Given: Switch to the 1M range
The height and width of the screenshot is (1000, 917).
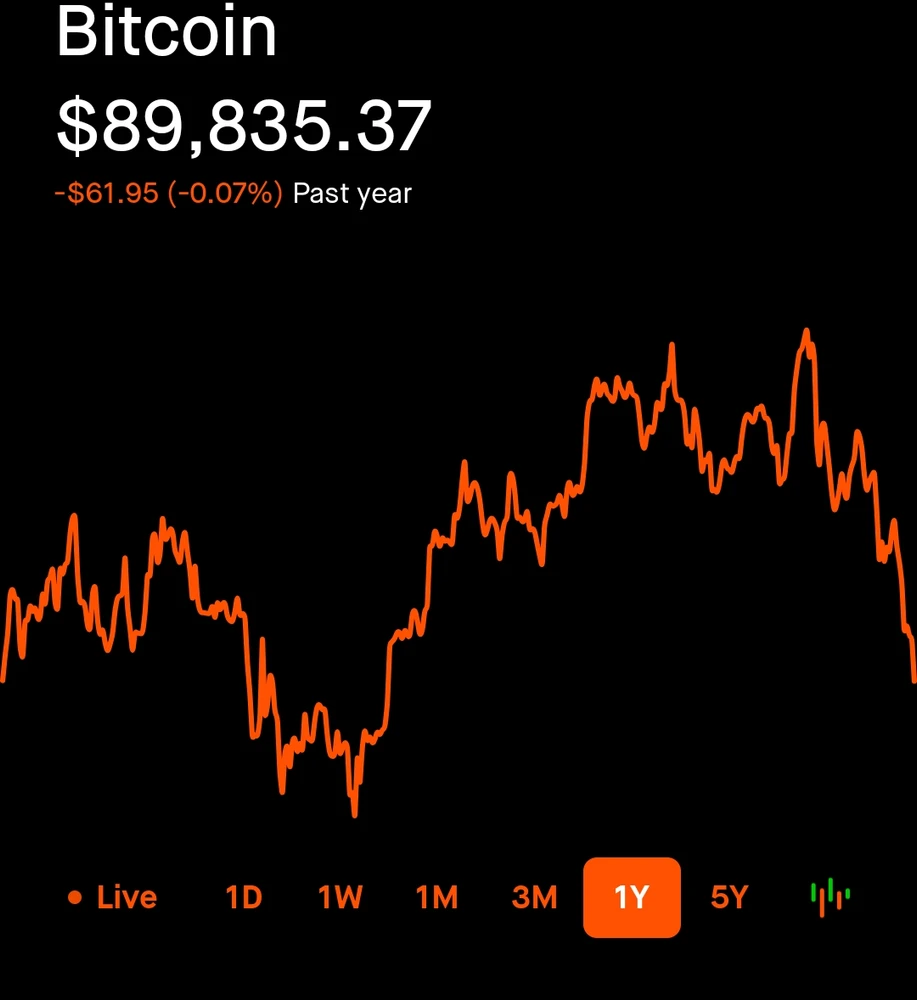Looking at the screenshot, I should (x=437, y=897).
